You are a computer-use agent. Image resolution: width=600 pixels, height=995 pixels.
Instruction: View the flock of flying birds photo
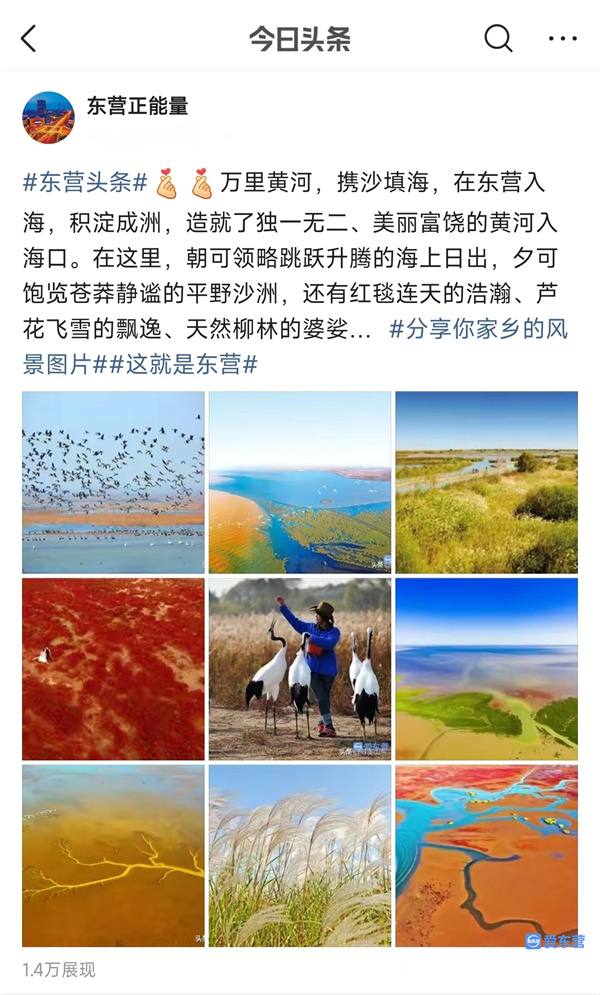(113, 482)
